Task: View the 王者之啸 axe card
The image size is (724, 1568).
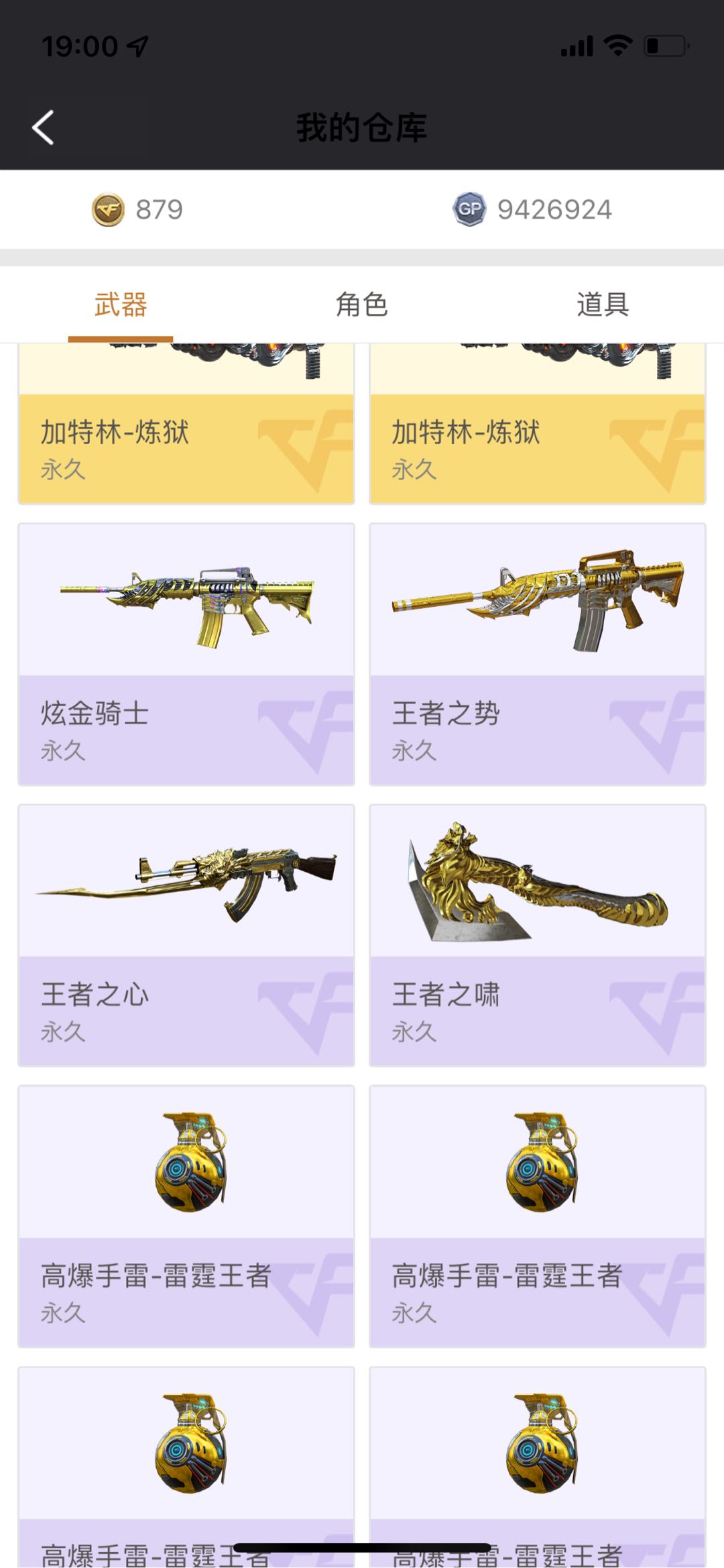Action: pos(537,935)
